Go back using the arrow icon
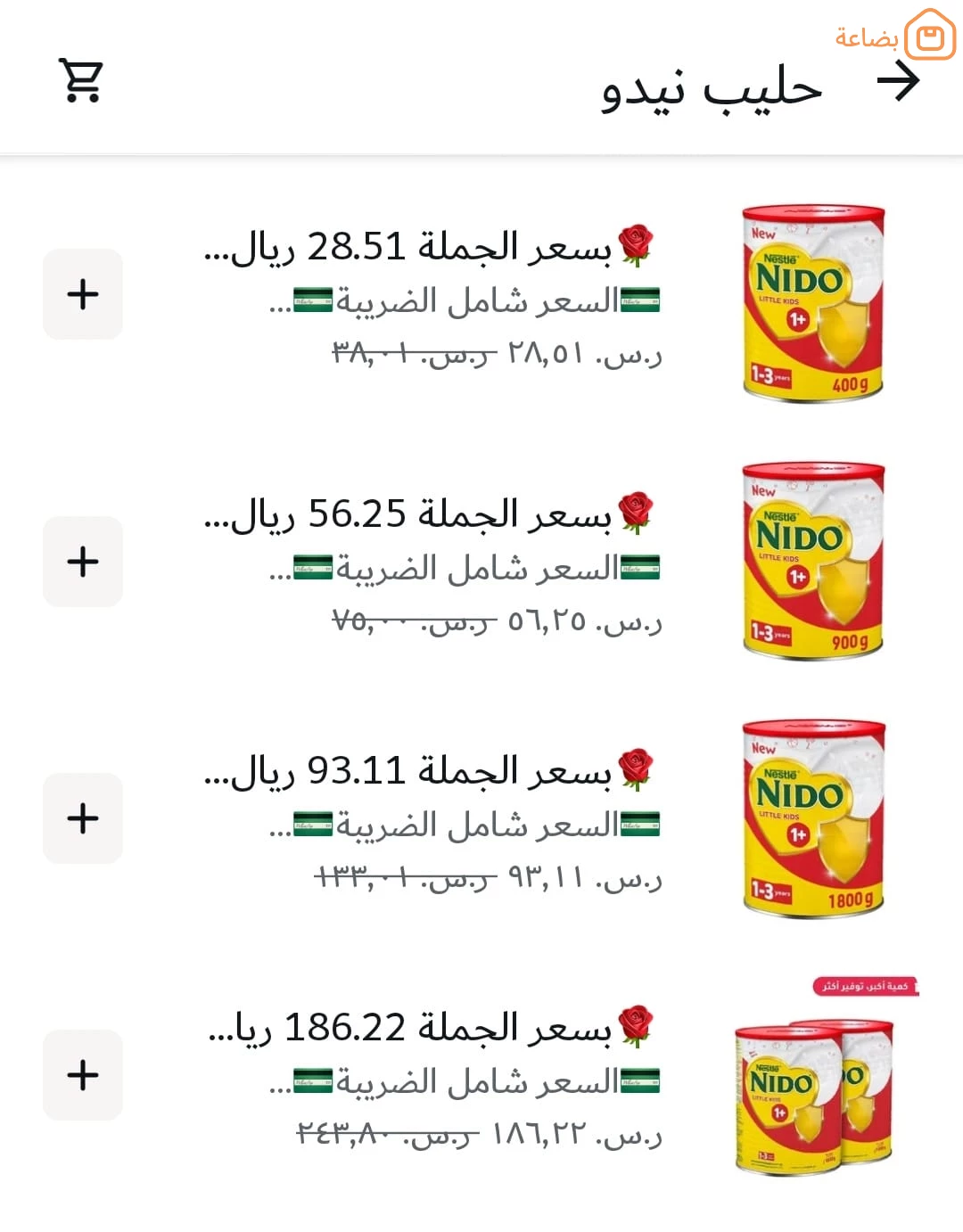Image resolution: width=963 pixels, height=1232 pixels. [898, 81]
